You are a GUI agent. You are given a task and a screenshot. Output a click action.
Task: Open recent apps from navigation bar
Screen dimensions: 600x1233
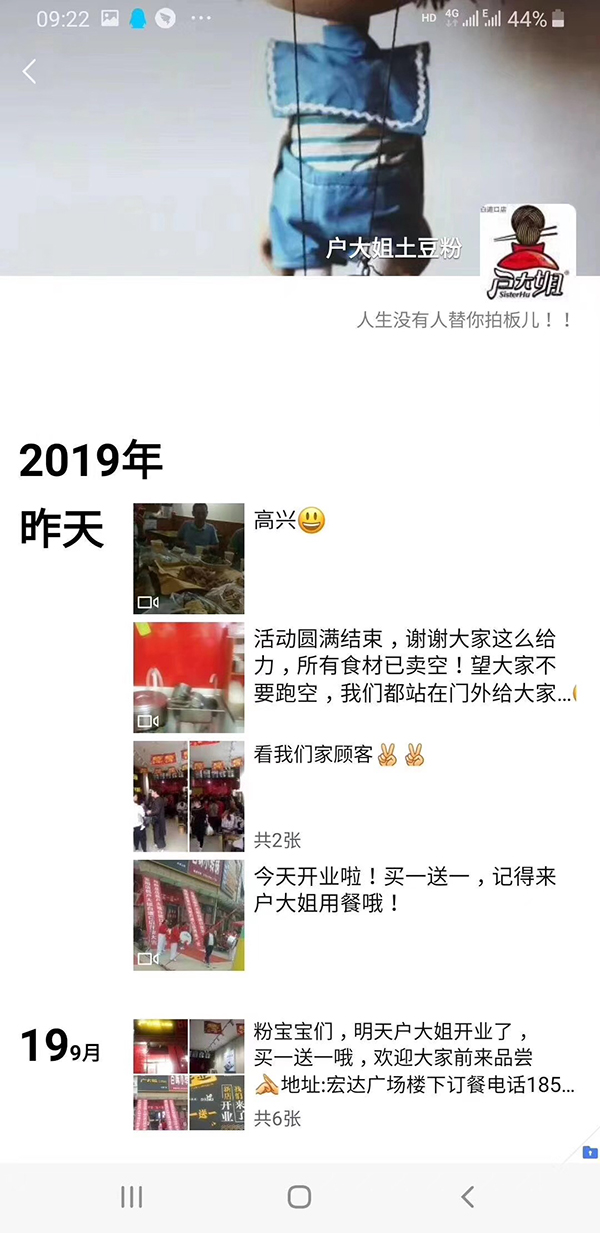tap(131, 1197)
